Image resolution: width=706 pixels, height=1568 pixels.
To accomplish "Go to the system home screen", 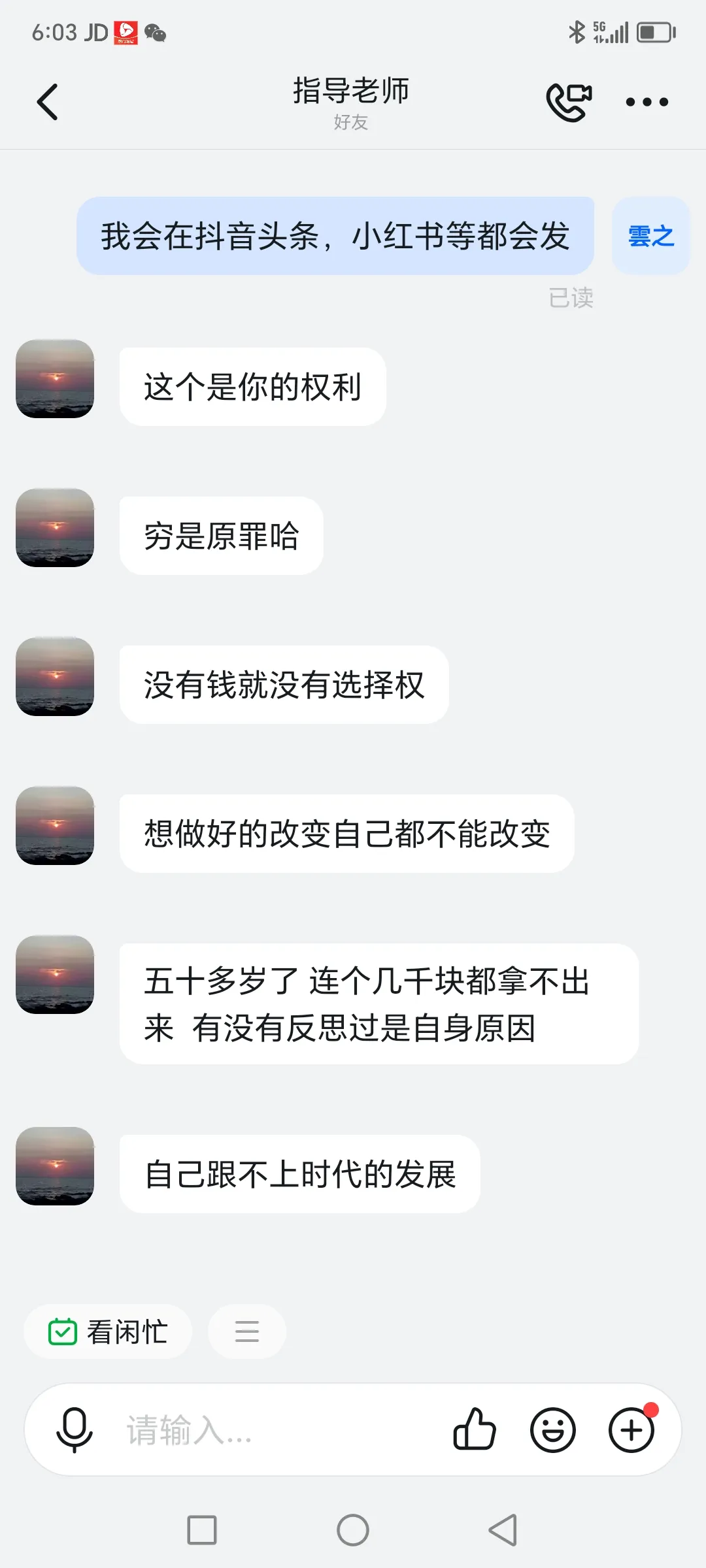I will point(353,1530).
